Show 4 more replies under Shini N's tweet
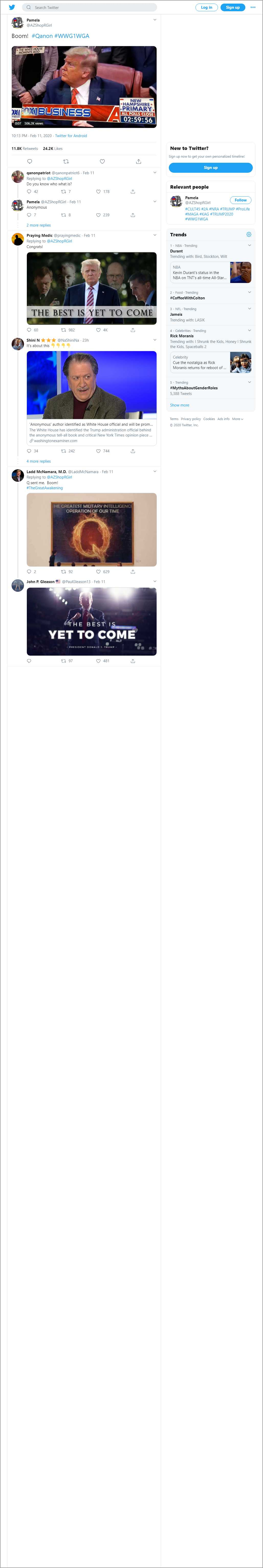 tap(38, 461)
